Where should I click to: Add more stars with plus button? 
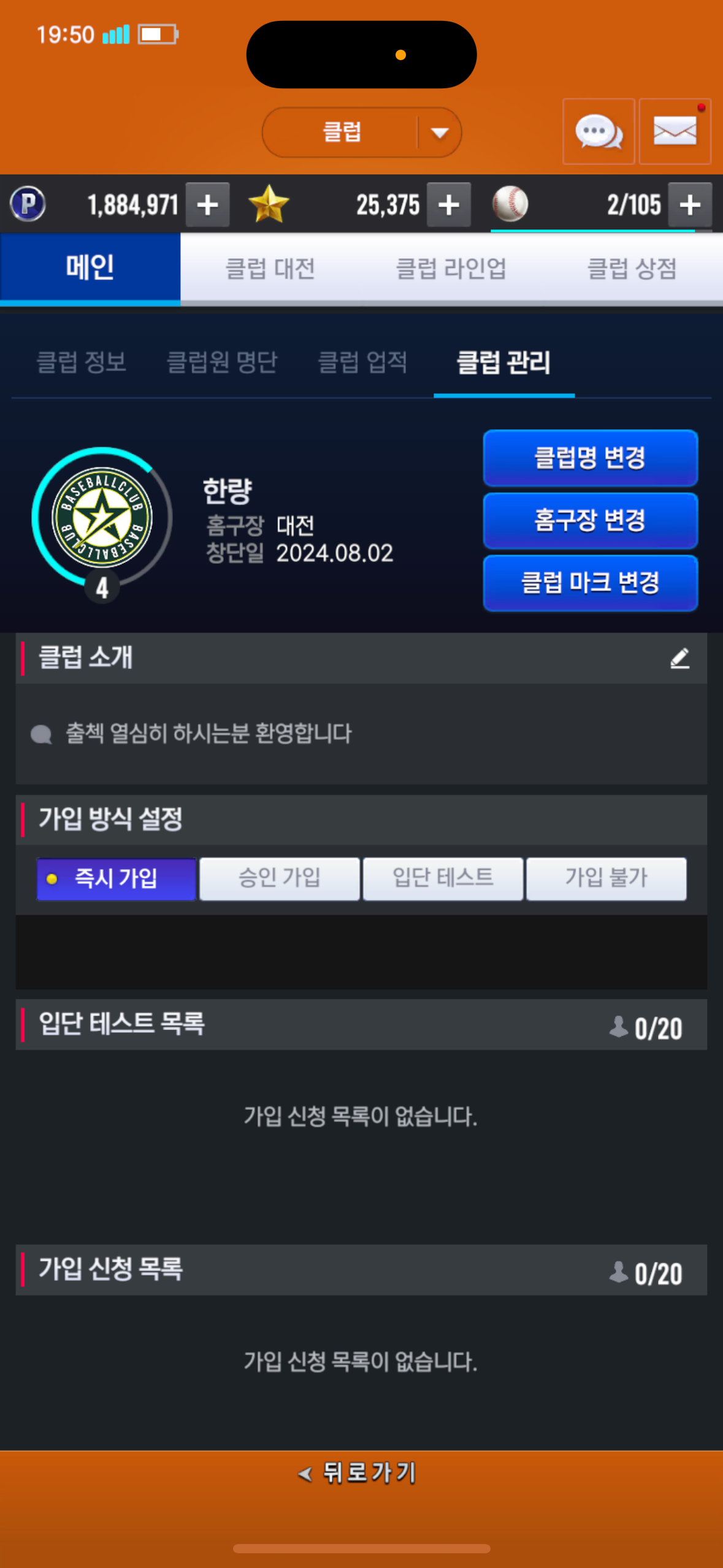point(448,205)
